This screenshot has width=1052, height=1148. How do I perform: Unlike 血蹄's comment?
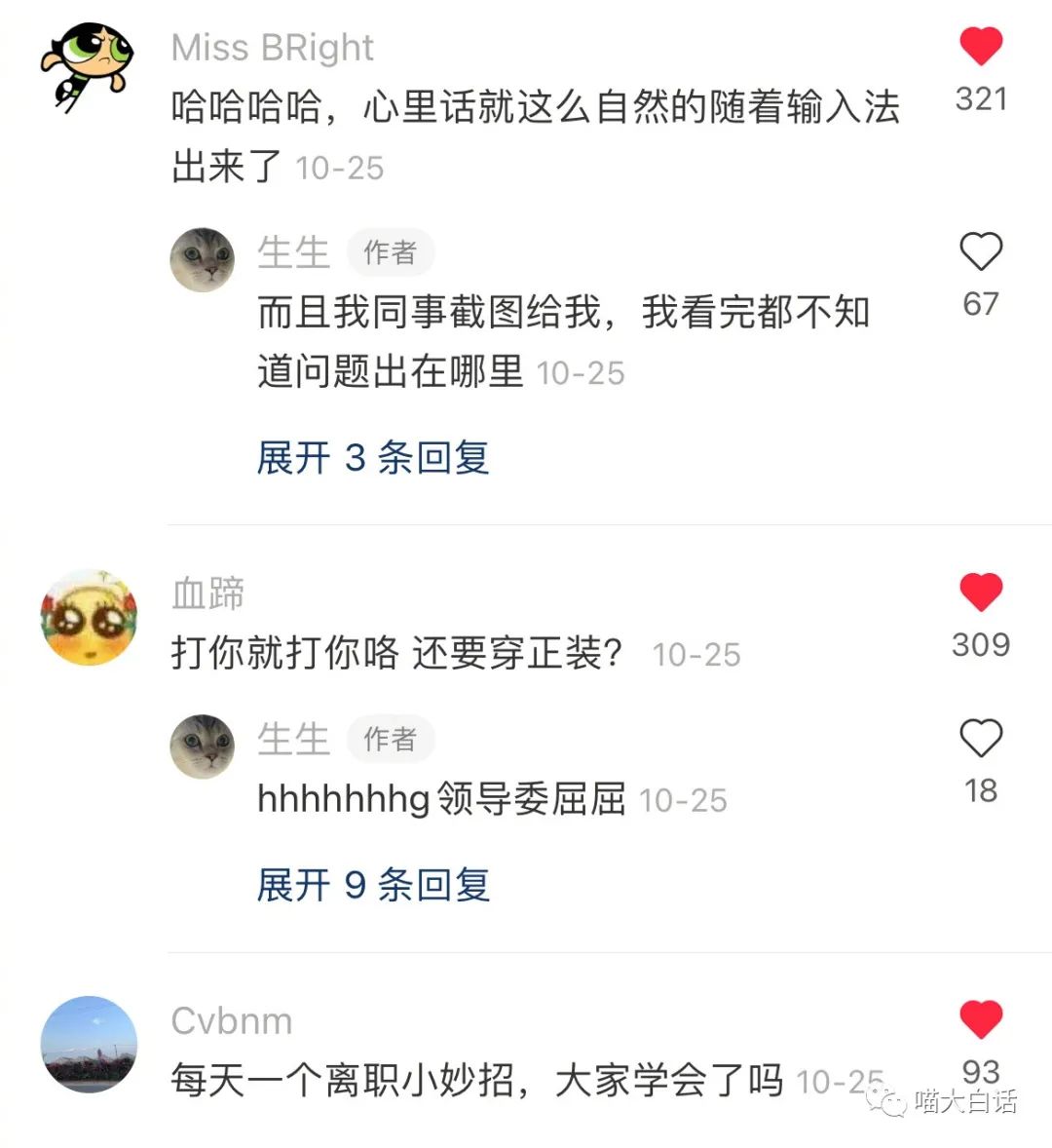click(x=980, y=593)
